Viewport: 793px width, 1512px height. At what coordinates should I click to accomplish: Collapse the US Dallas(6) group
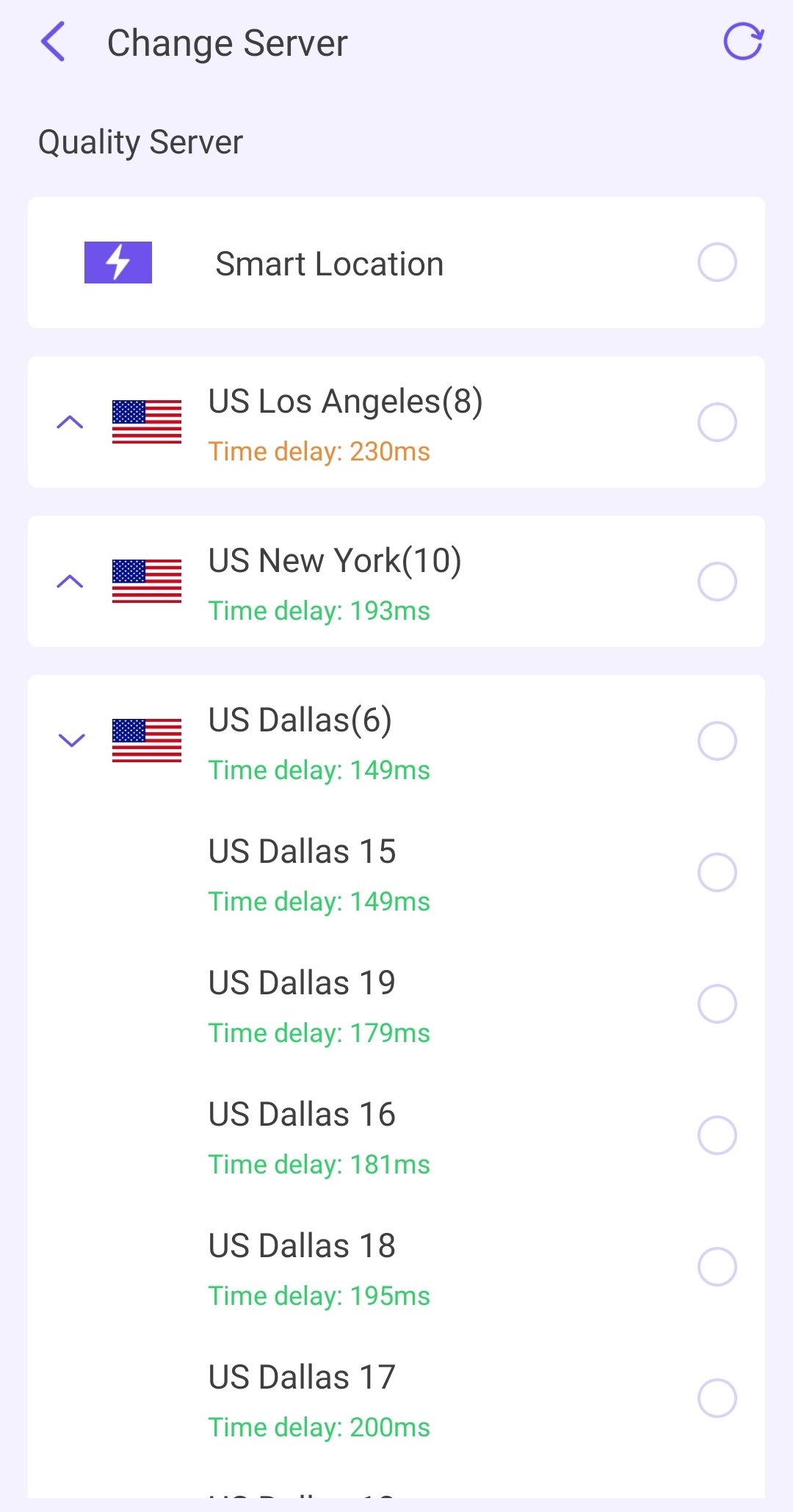(71, 740)
